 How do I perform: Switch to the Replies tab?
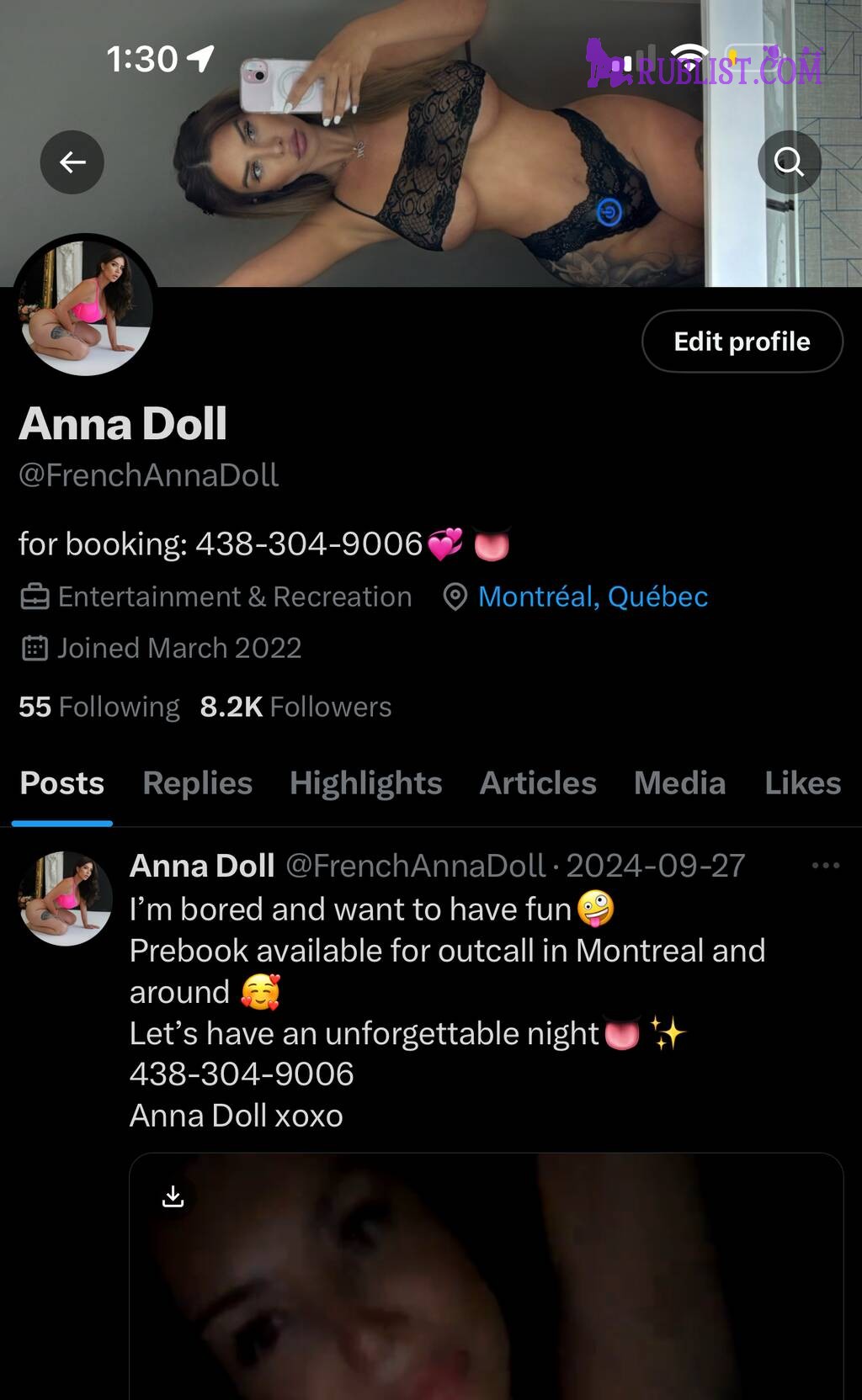pos(197,783)
